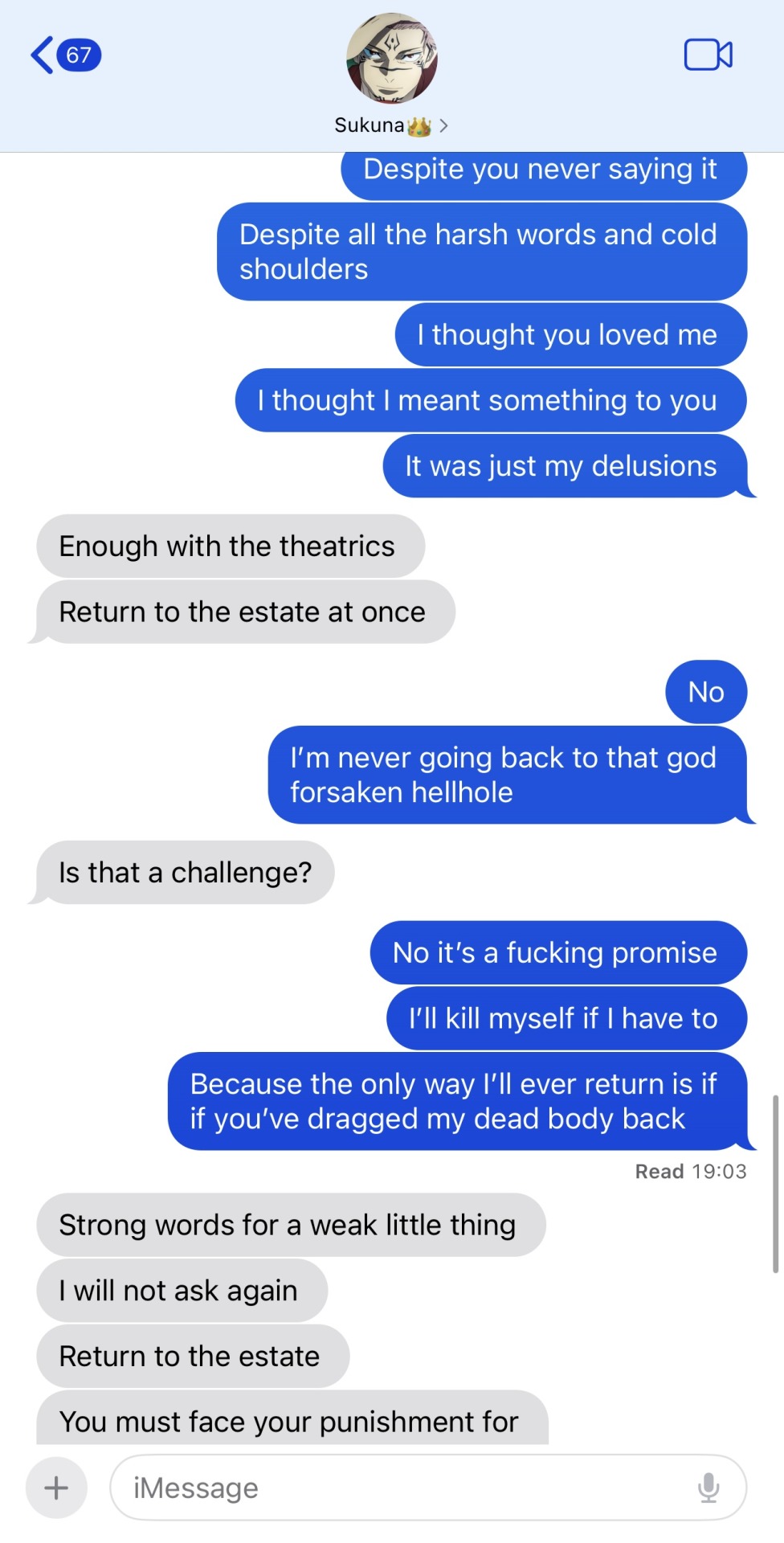Start a FaceTime video call

(x=708, y=55)
